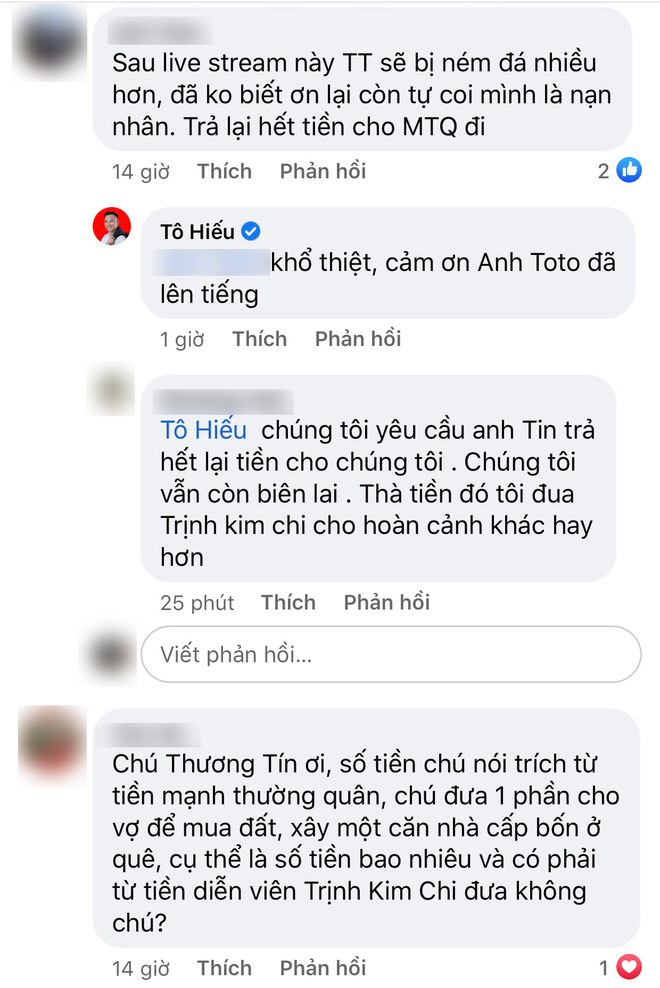Image resolution: width=660 pixels, height=988 pixels.
Task: Open the tagged Tô Hiếu mention link
Action: pos(203,430)
